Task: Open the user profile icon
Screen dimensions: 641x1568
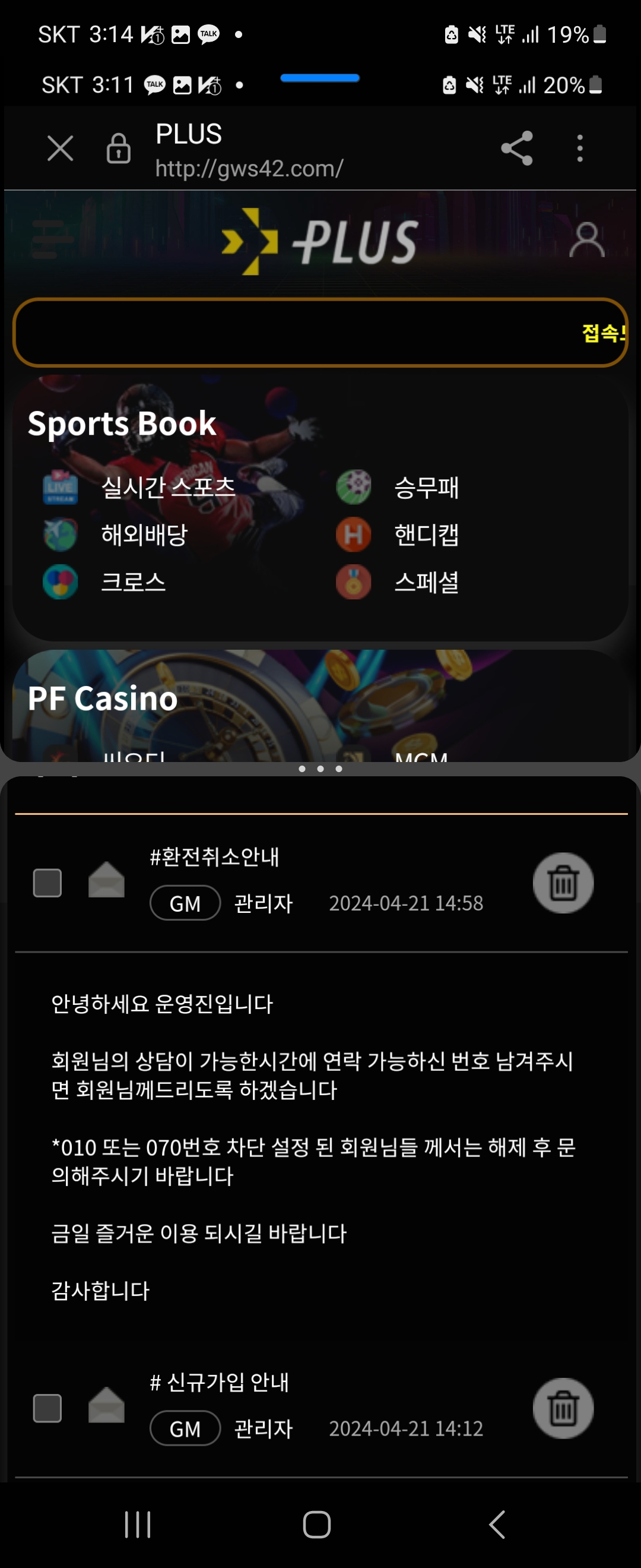Action: click(586, 240)
